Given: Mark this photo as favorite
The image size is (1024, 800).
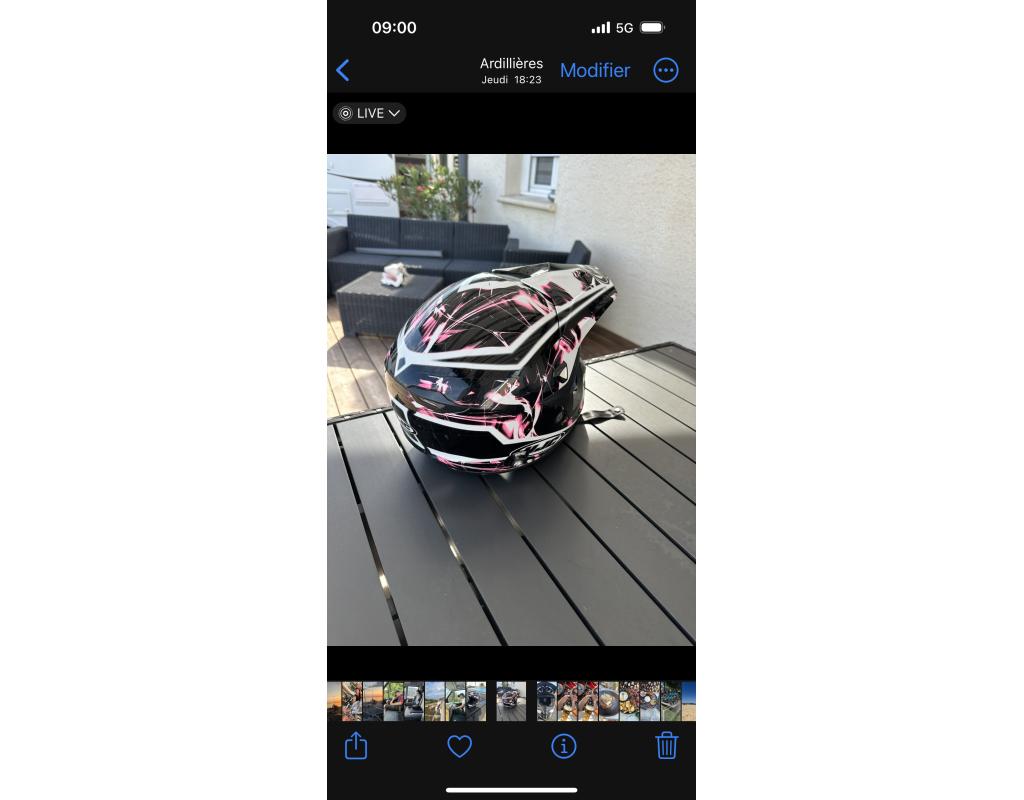Looking at the screenshot, I should (x=459, y=745).
